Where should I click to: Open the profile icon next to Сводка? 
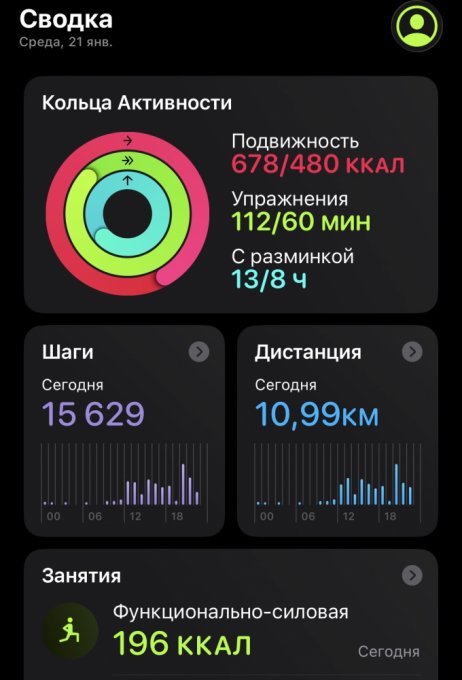[x=416, y=26]
